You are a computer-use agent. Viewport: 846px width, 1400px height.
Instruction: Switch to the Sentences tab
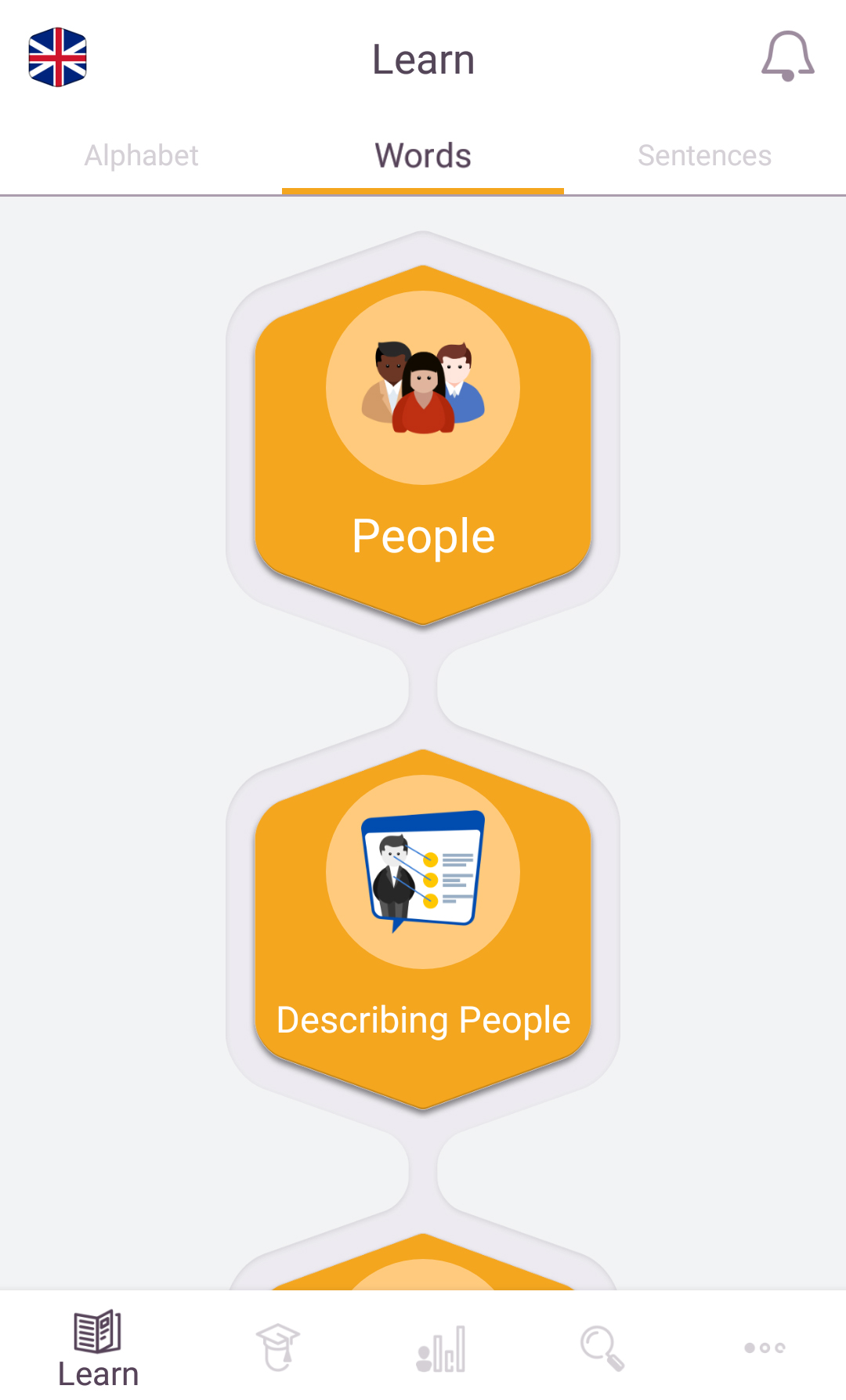pos(705,155)
